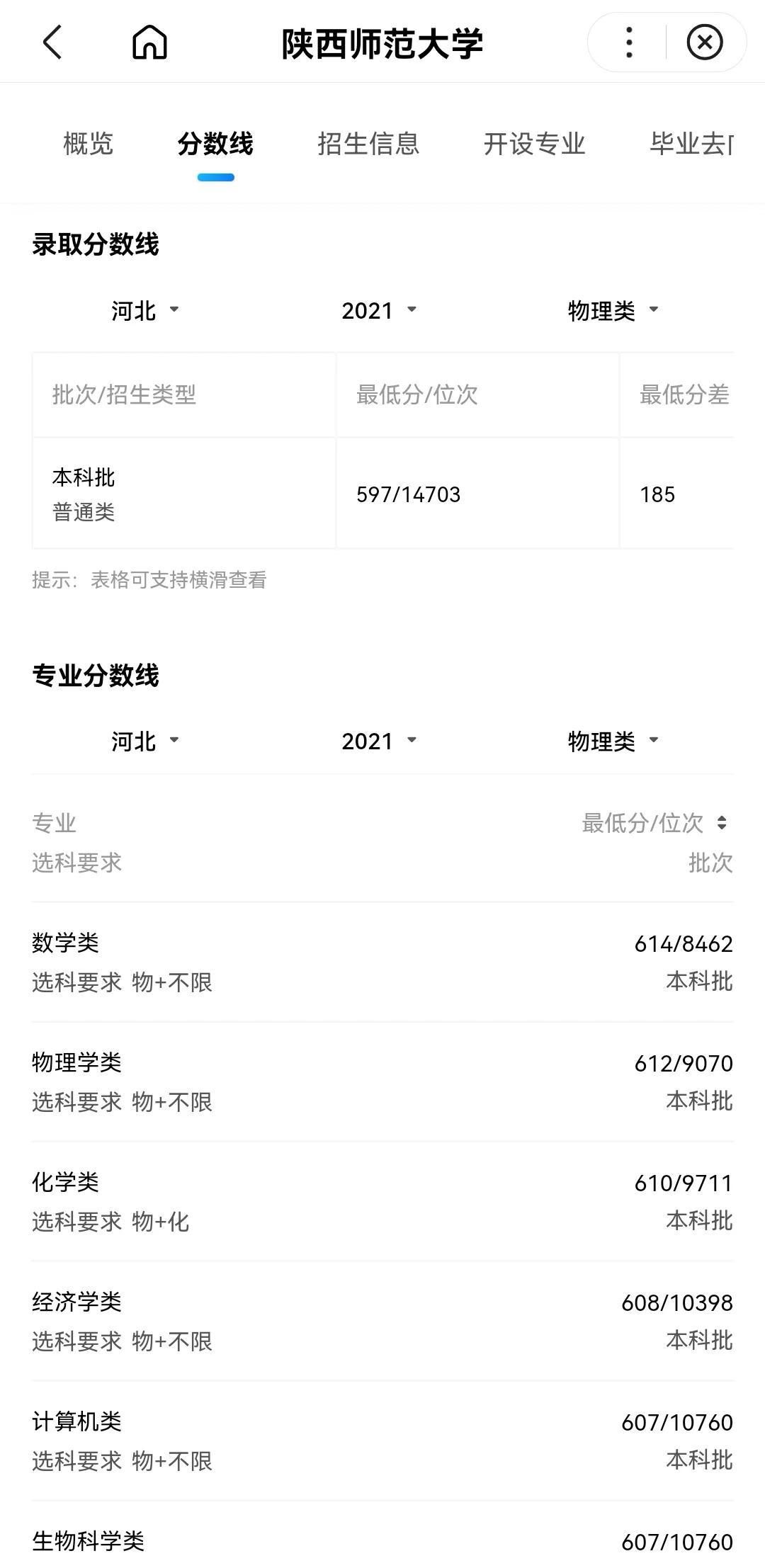The width and height of the screenshot is (765, 1568).
Task: Switch to the 开设专业 tab
Action: (x=535, y=144)
